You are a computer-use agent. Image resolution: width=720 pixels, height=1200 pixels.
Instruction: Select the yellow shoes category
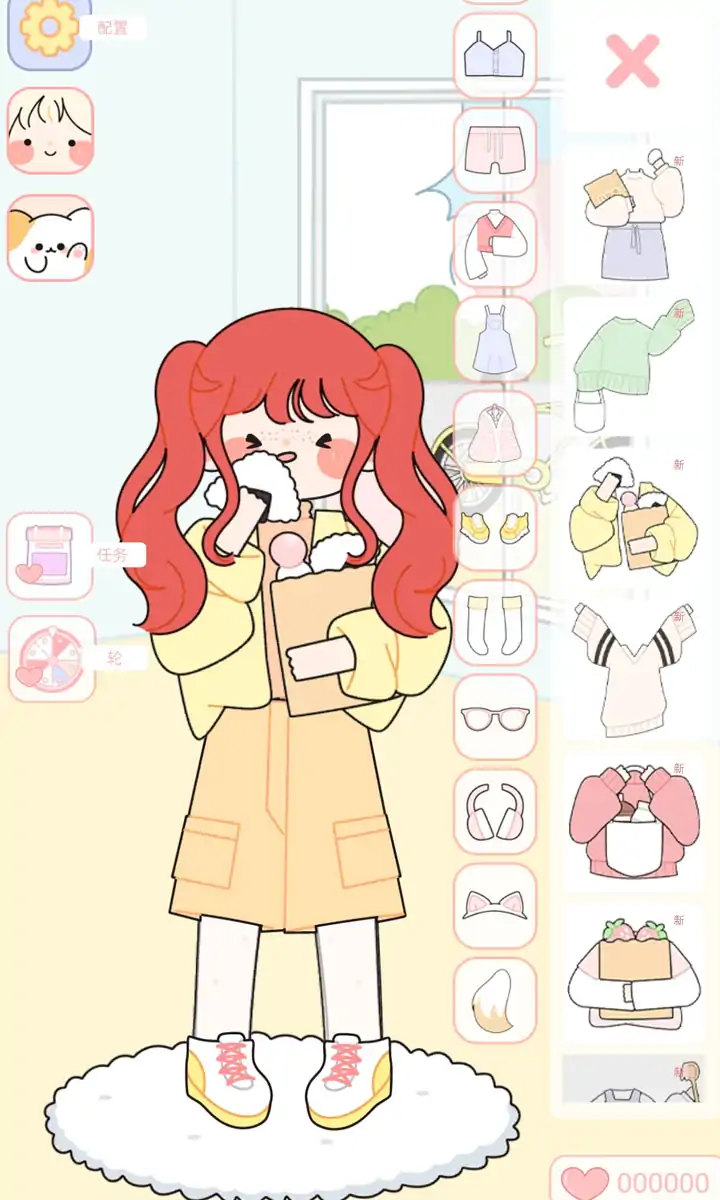495,527
